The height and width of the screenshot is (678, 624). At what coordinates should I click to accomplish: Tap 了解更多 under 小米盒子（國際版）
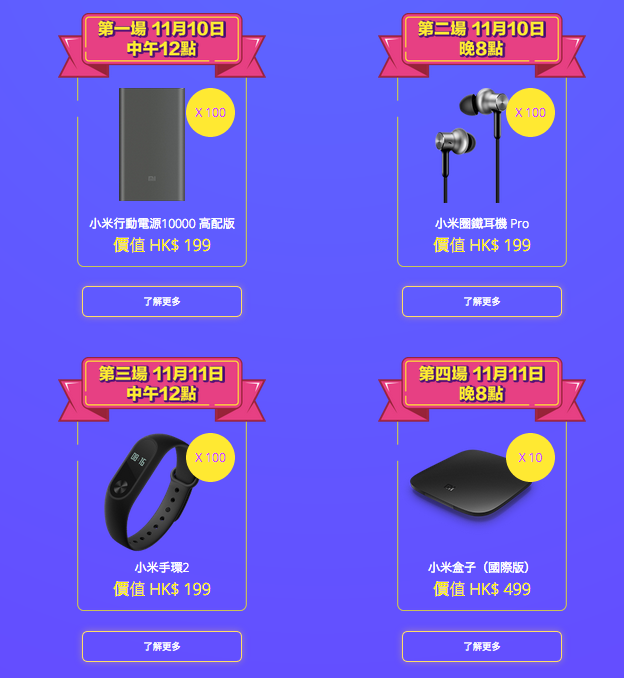tap(482, 646)
